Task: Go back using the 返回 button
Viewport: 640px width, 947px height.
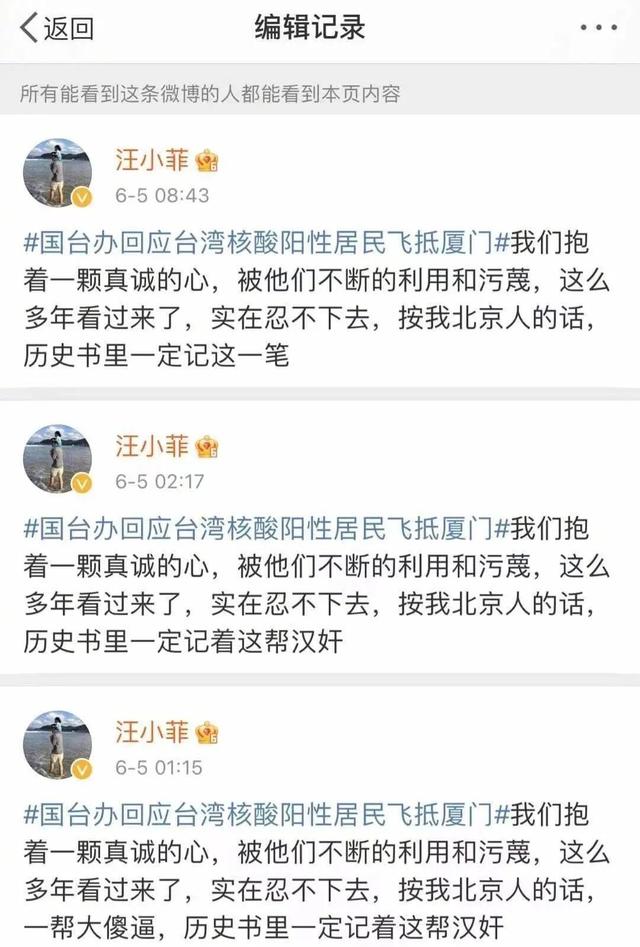Action: click(x=58, y=29)
